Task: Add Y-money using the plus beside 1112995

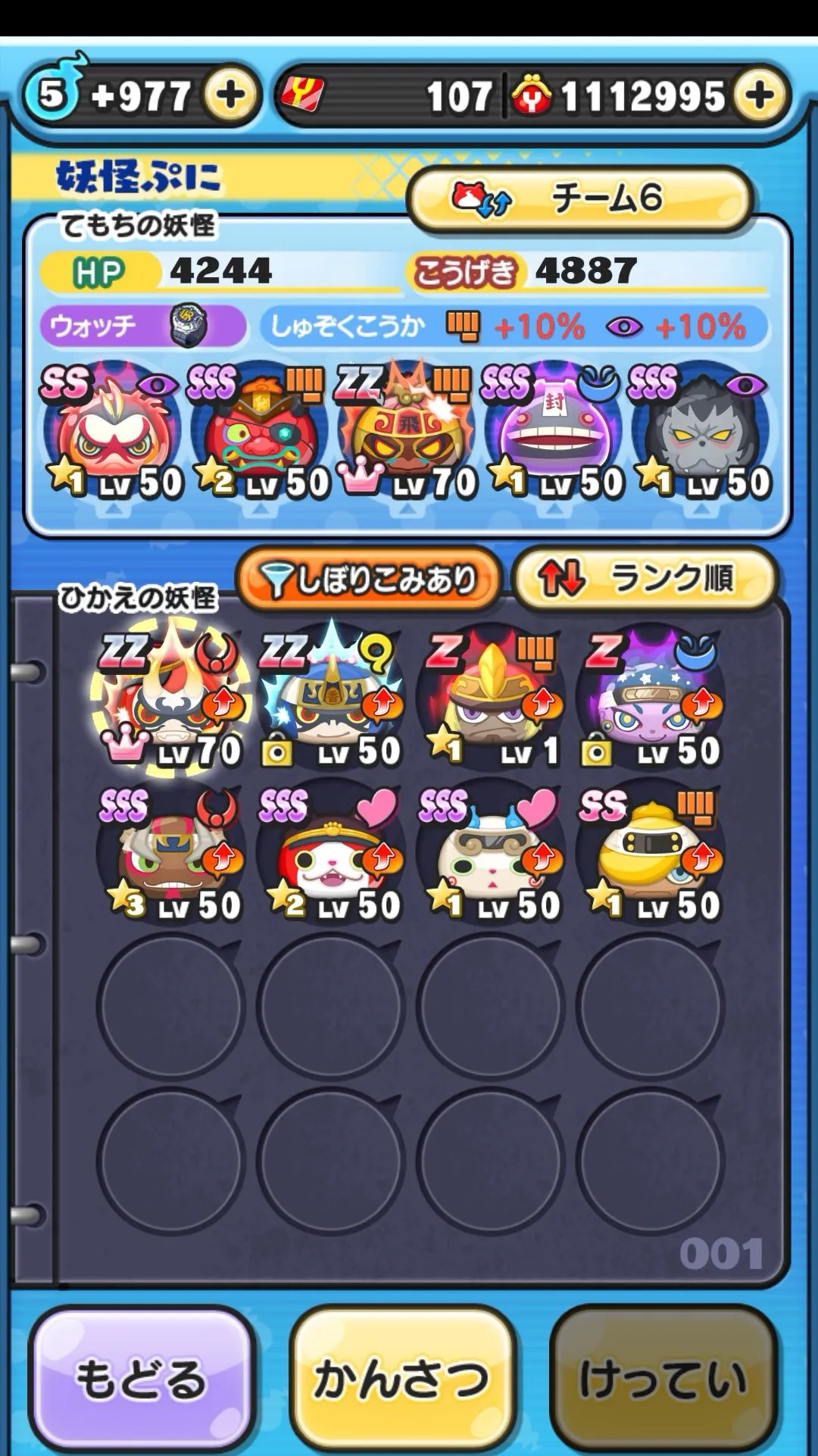Action: (x=760, y=96)
